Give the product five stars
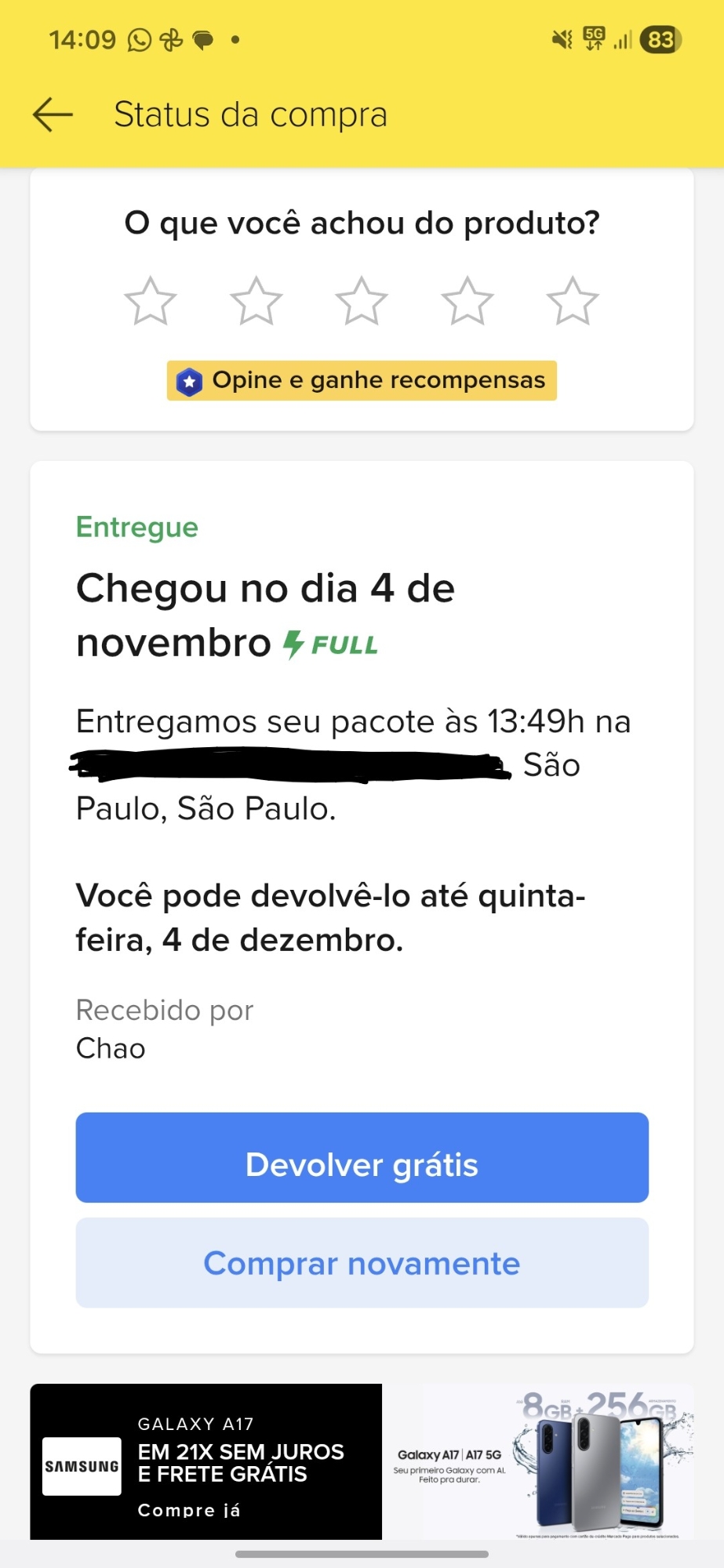 tap(573, 301)
